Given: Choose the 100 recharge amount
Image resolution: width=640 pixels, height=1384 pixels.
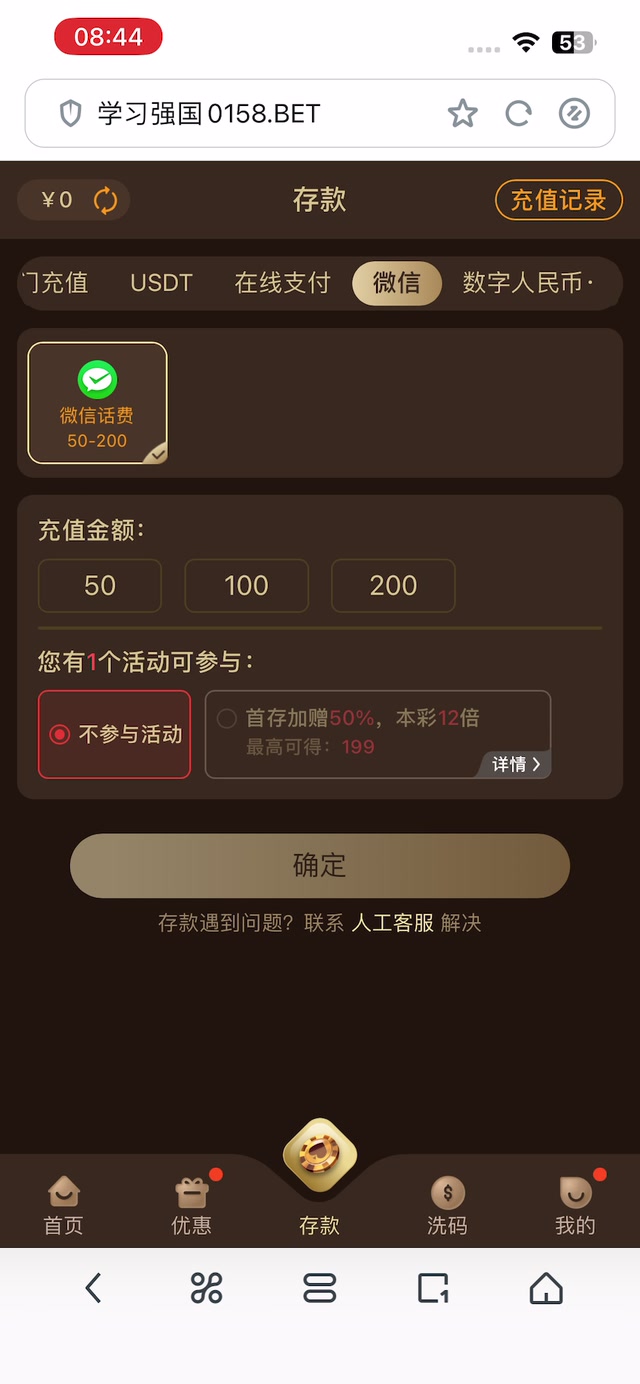Looking at the screenshot, I should click(x=246, y=586).
